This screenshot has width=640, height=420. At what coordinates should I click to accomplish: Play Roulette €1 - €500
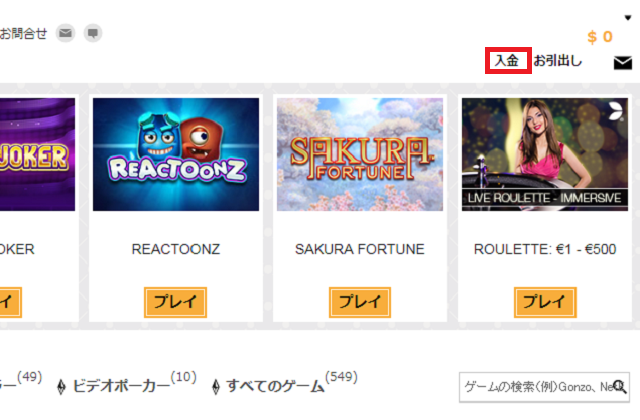(x=545, y=302)
